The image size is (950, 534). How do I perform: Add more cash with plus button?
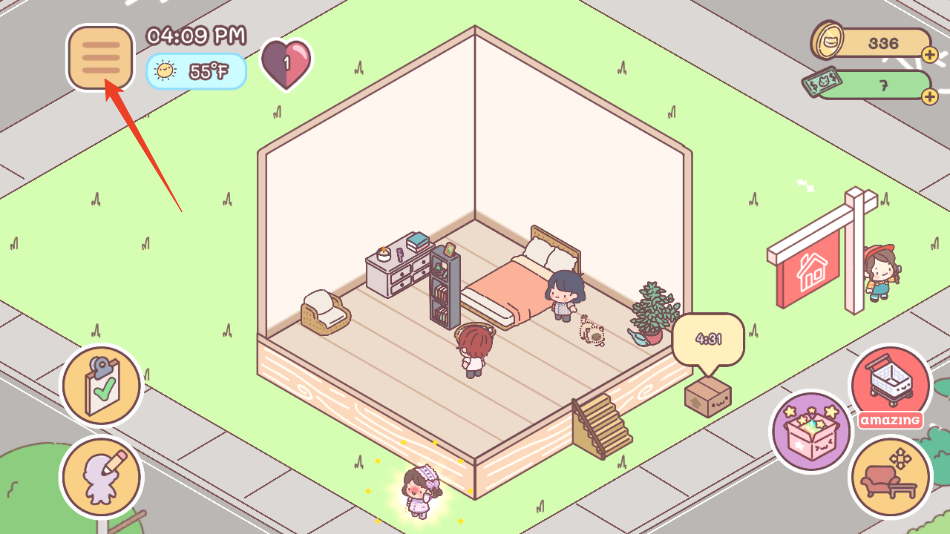(929, 97)
